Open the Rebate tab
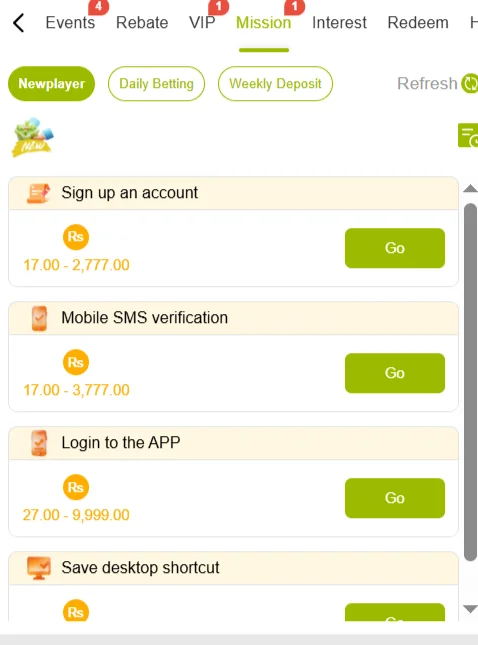The width and height of the screenshot is (478, 645). 142,23
